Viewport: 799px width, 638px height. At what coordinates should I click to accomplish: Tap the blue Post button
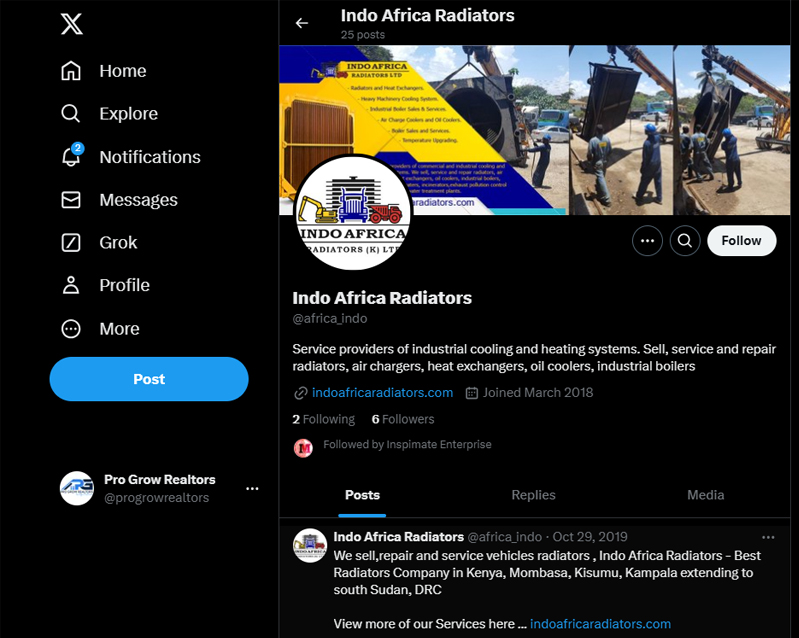tap(148, 379)
